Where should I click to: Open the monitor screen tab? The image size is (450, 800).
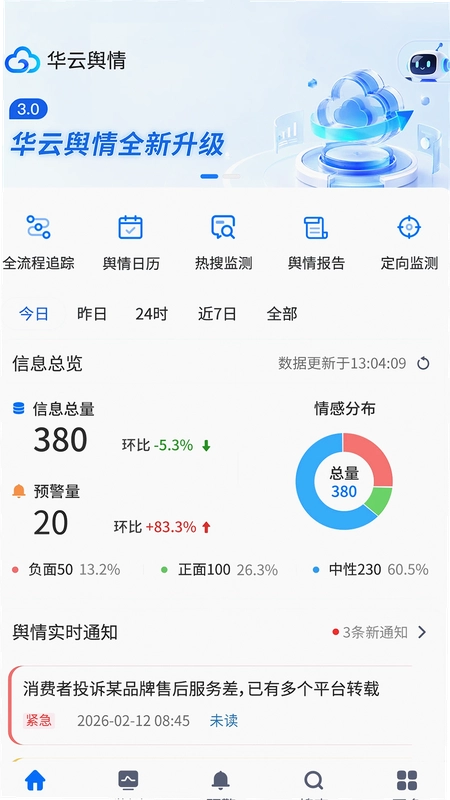pyautogui.click(x=128, y=780)
